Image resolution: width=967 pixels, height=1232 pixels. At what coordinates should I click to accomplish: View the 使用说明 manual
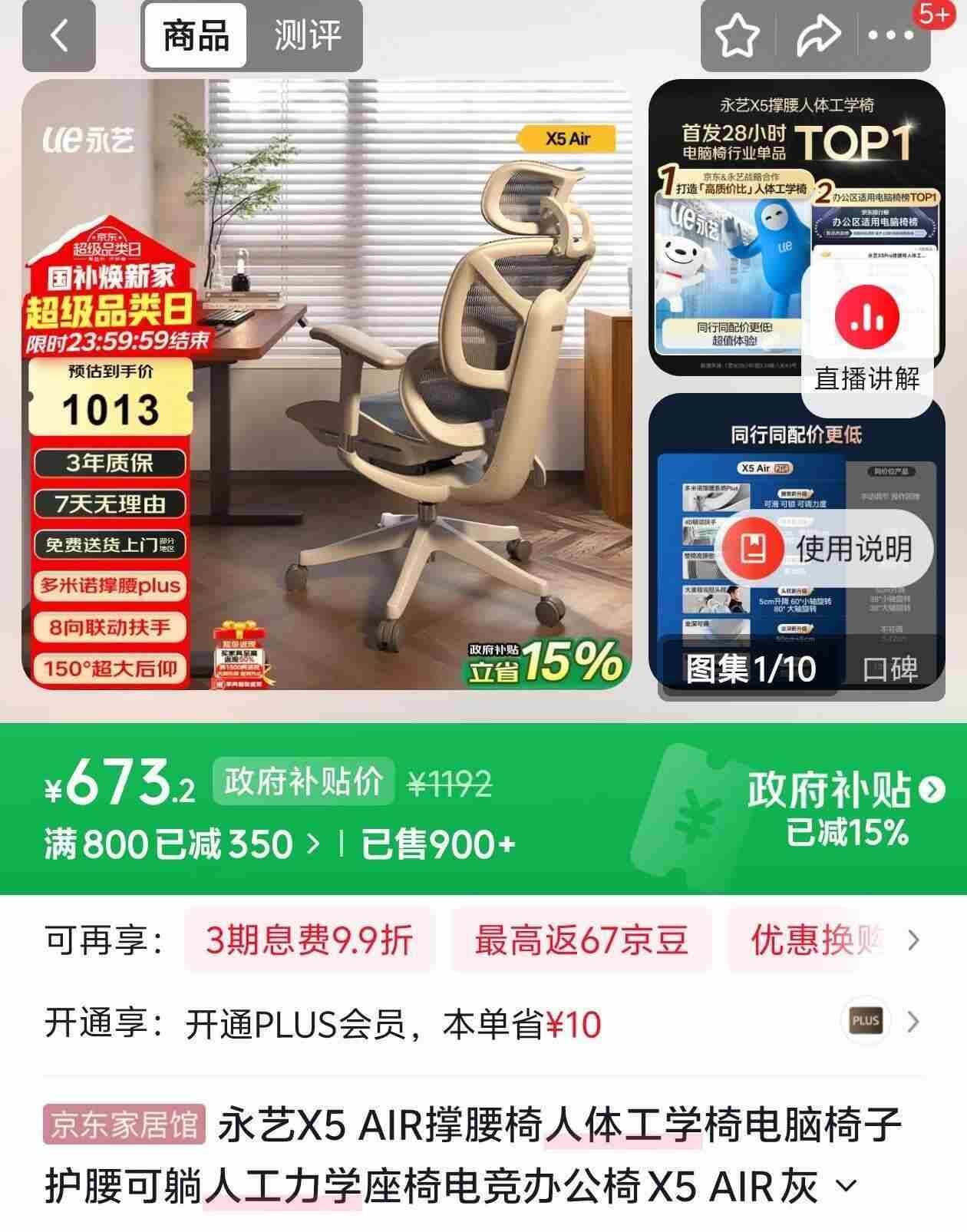coord(825,549)
